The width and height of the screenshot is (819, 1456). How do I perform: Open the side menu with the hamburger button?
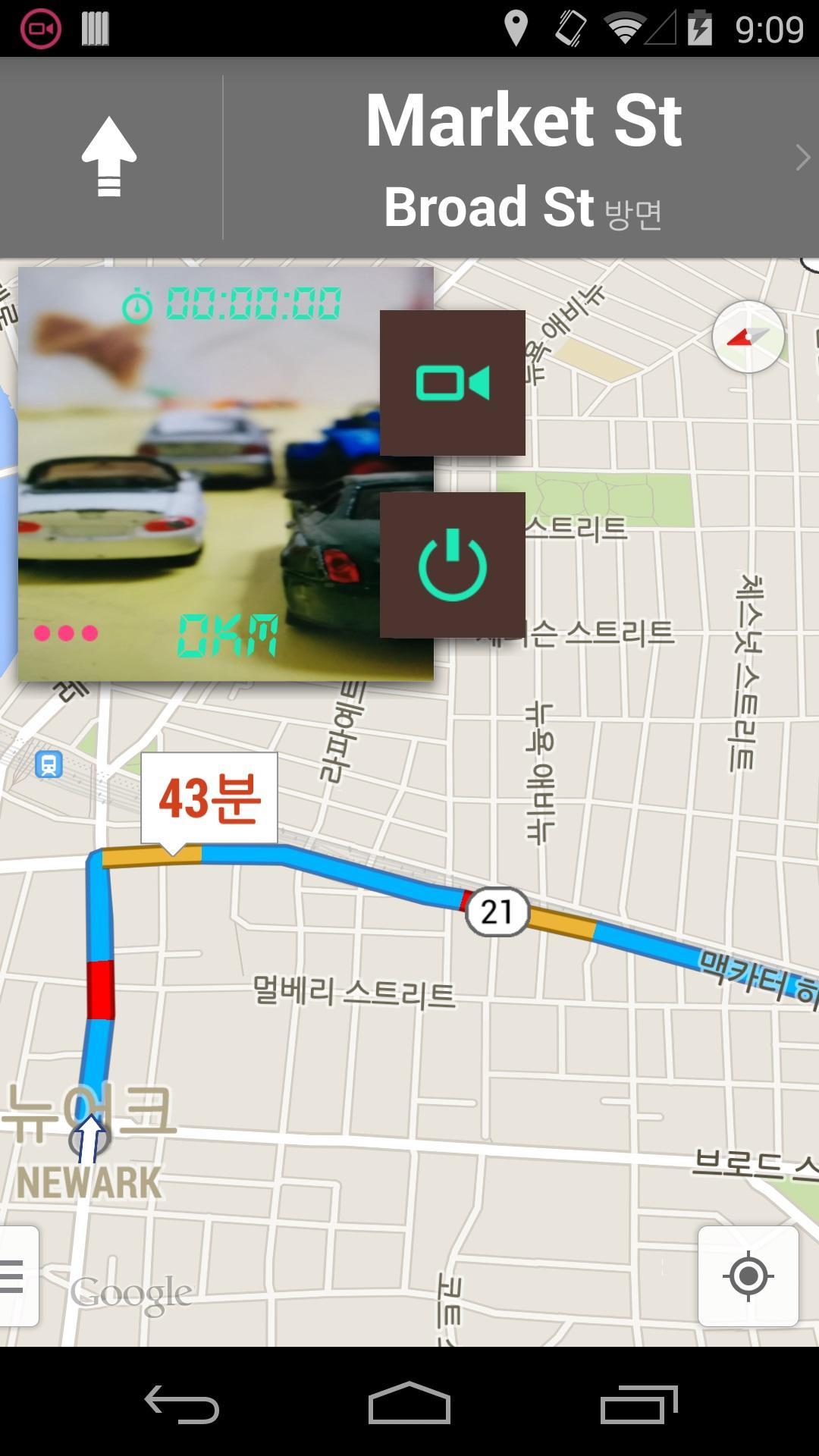(x=15, y=1276)
